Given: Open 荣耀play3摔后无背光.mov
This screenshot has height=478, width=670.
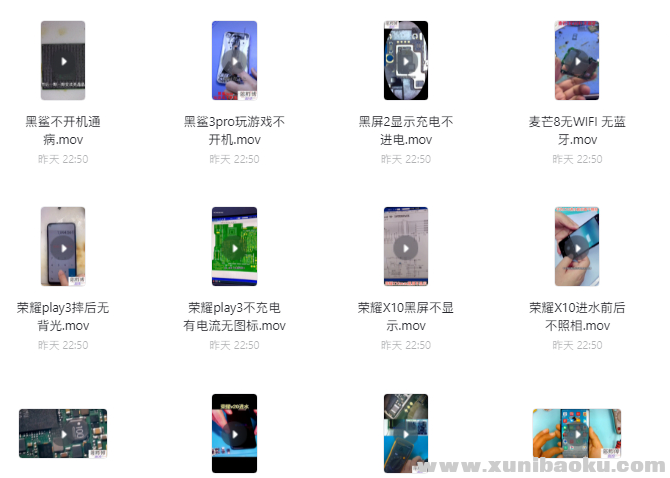Looking at the screenshot, I should tap(63, 247).
